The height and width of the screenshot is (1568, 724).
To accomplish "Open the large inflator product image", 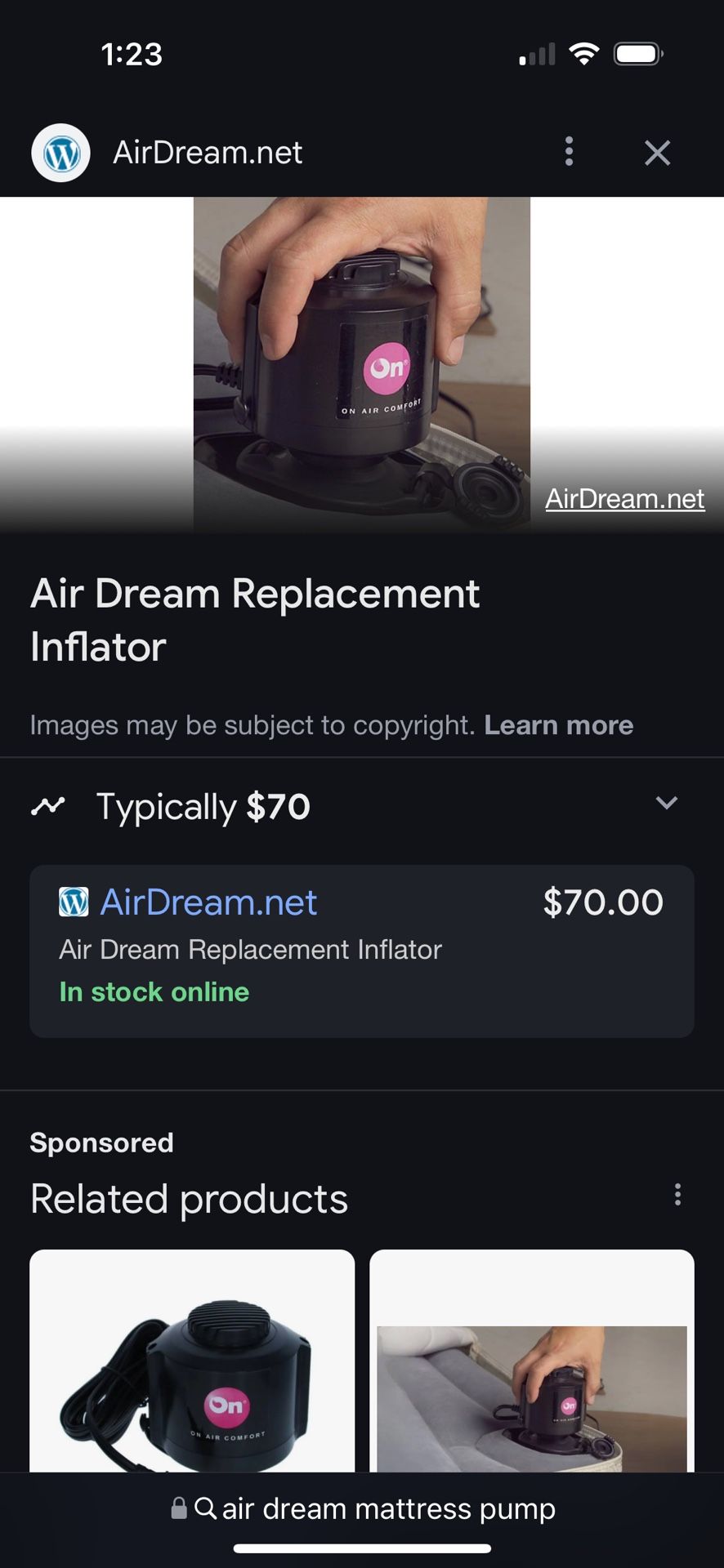I will pyautogui.click(x=361, y=363).
